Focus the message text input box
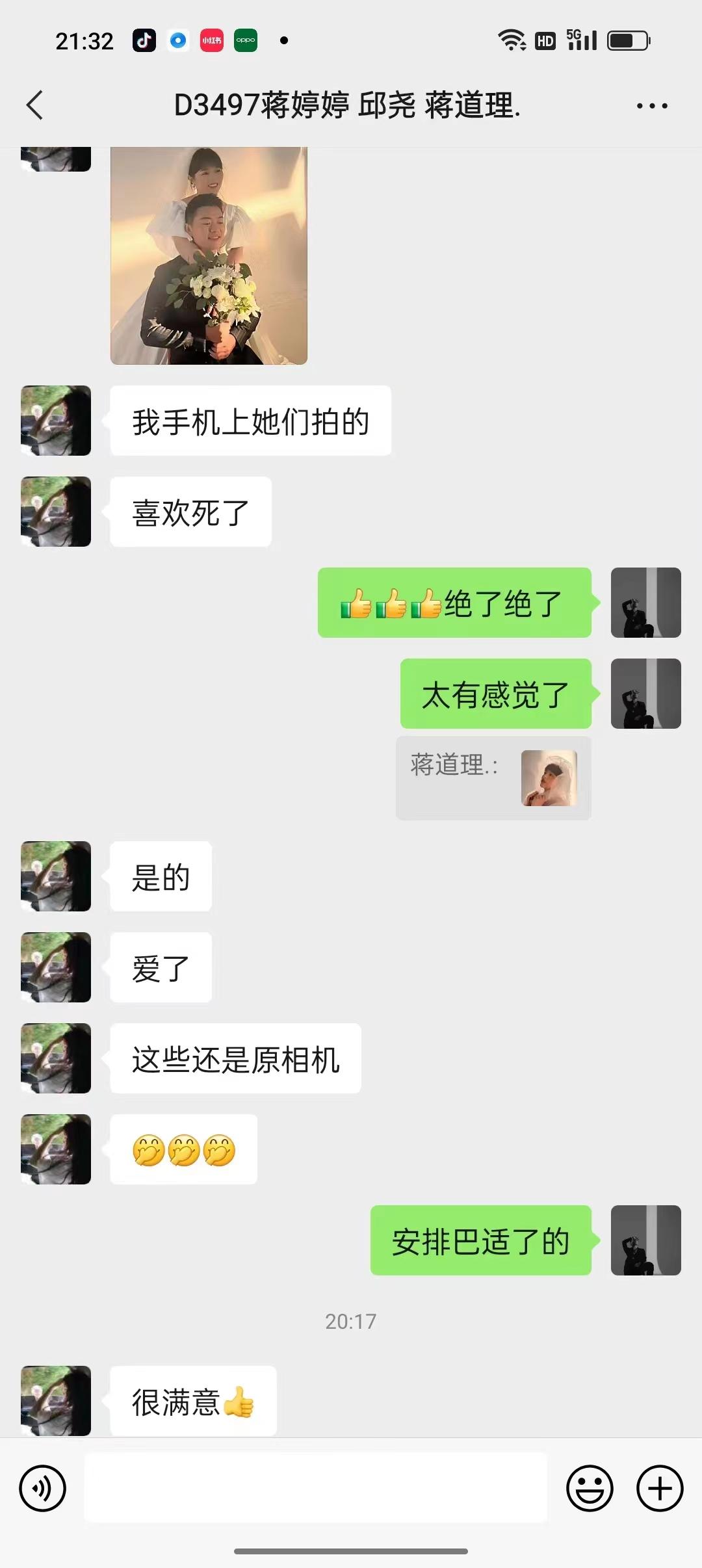Image resolution: width=702 pixels, height=1568 pixels. [x=316, y=1488]
